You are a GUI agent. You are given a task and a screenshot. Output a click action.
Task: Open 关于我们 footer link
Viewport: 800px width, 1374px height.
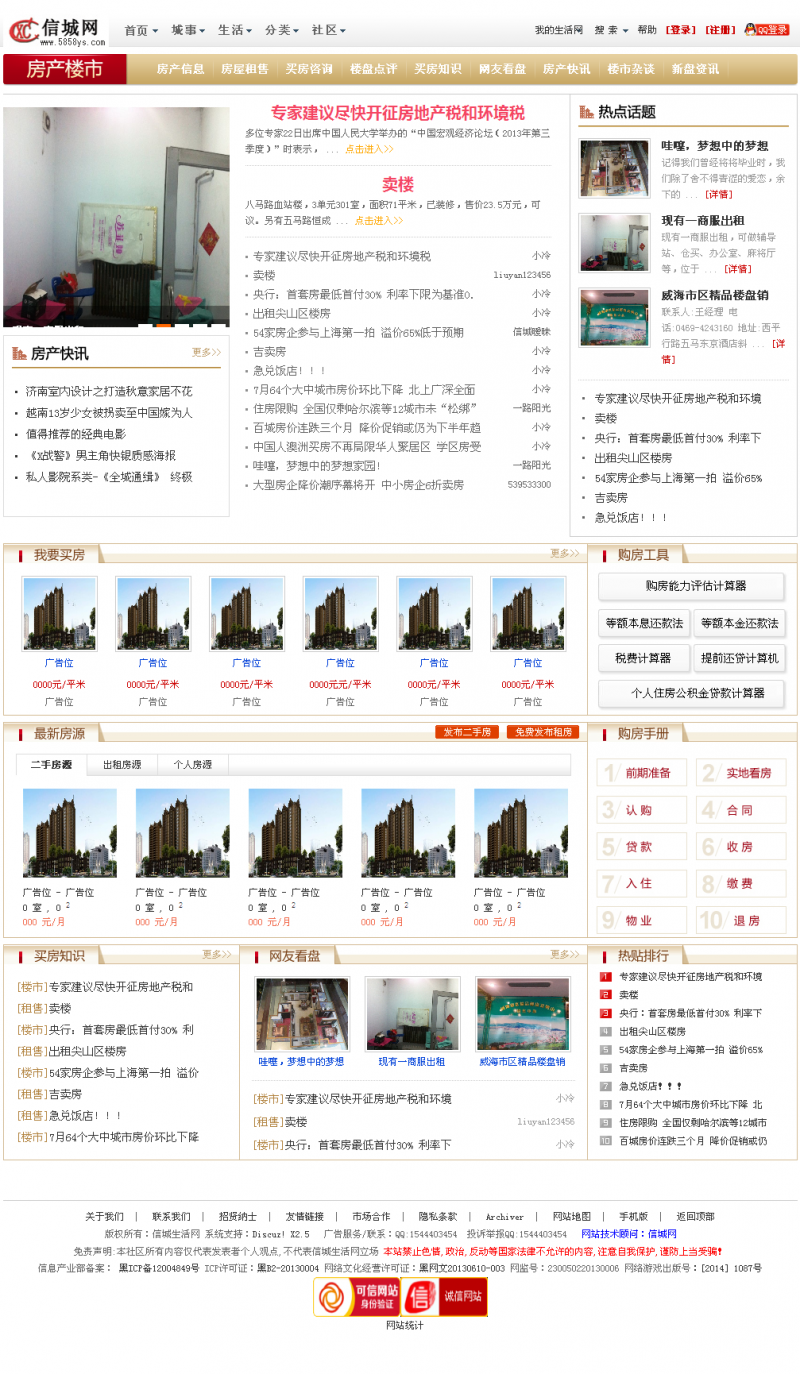coord(104,1217)
